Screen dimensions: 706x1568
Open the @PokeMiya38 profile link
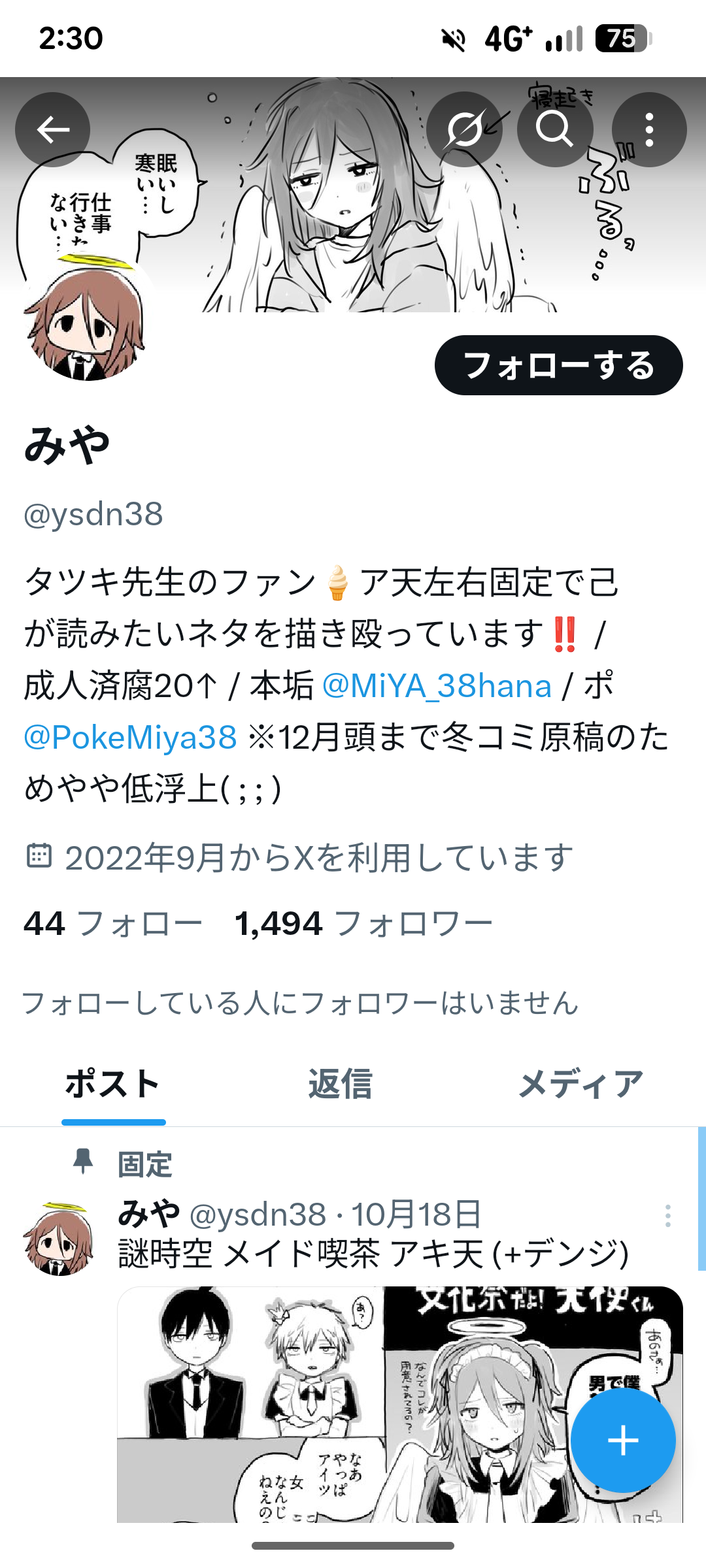coord(130,738)
